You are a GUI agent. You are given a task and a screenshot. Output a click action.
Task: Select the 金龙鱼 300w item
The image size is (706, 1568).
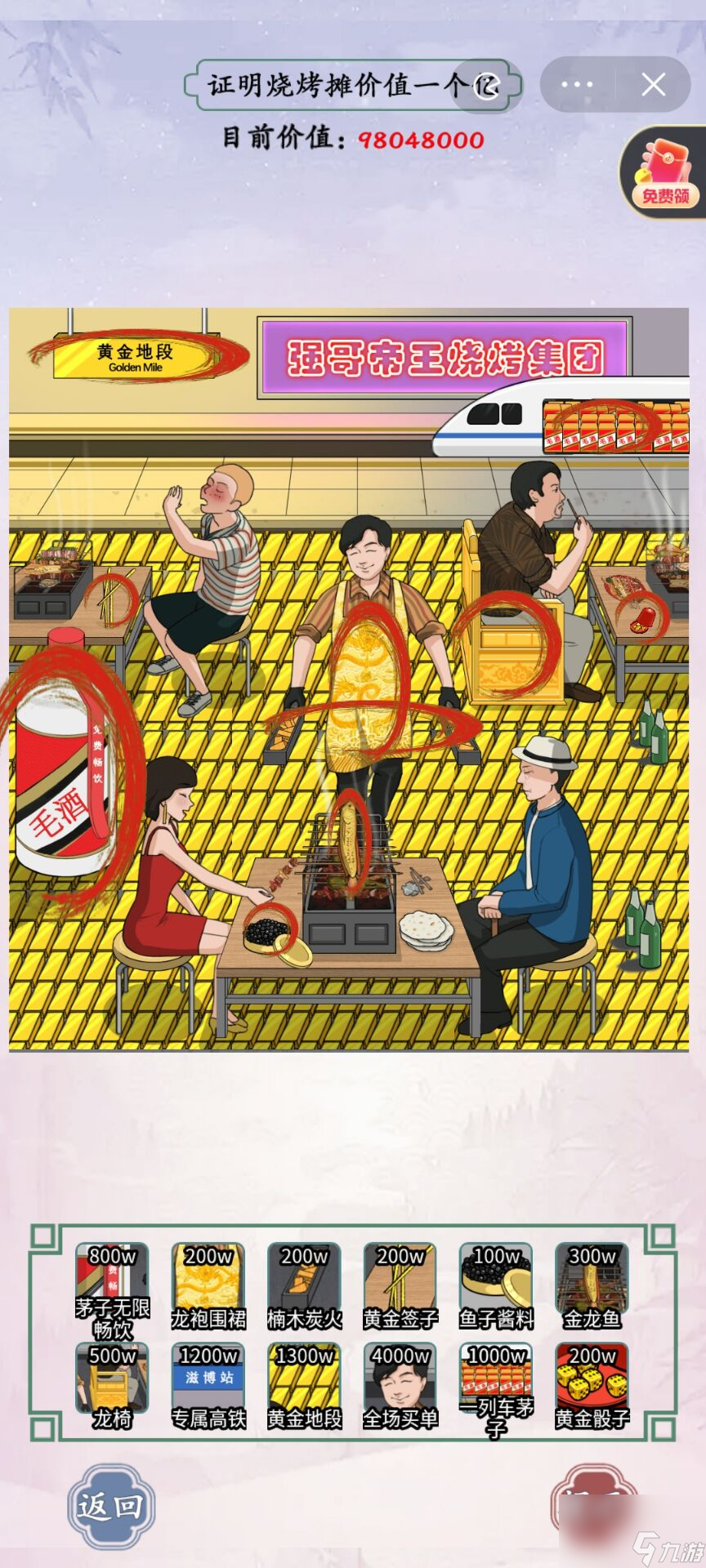[592, 1283]
